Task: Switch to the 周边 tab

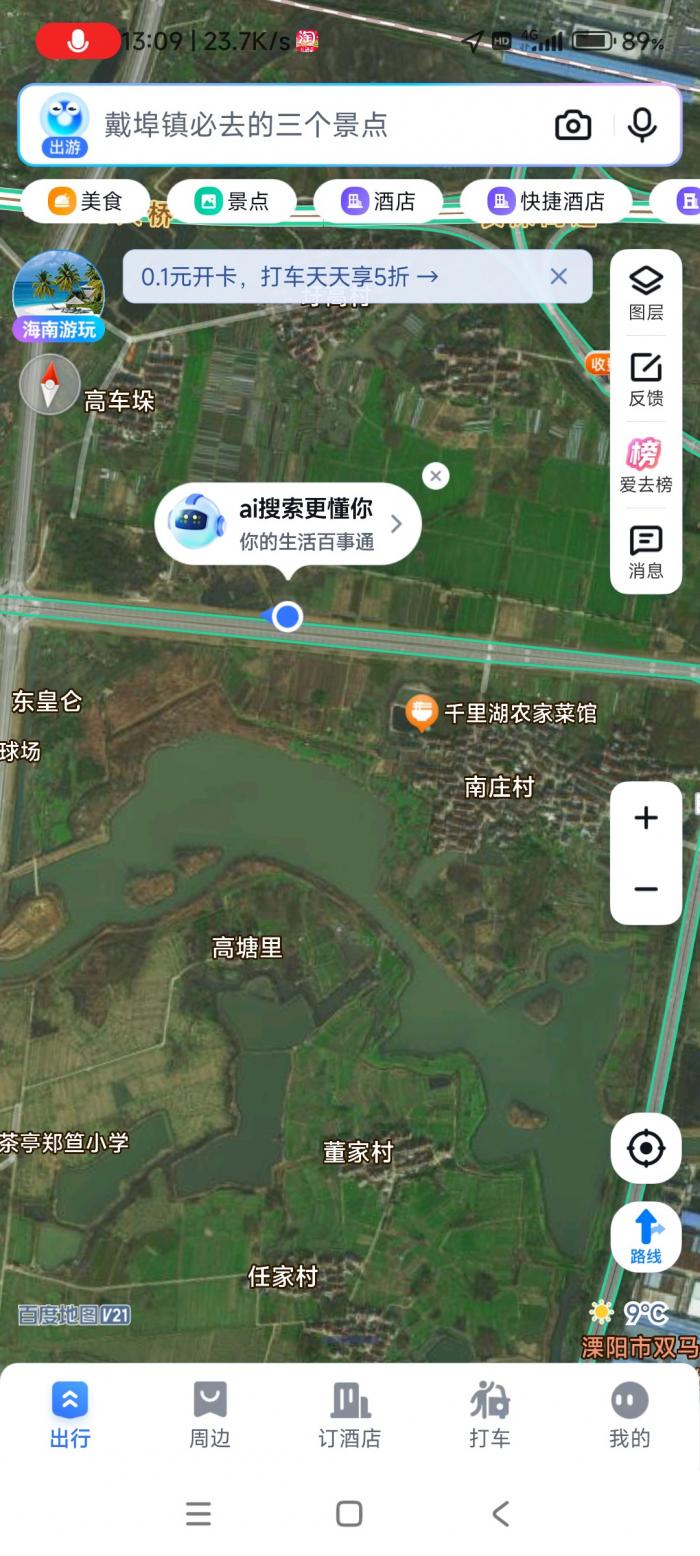Action: pos(210,1413)
